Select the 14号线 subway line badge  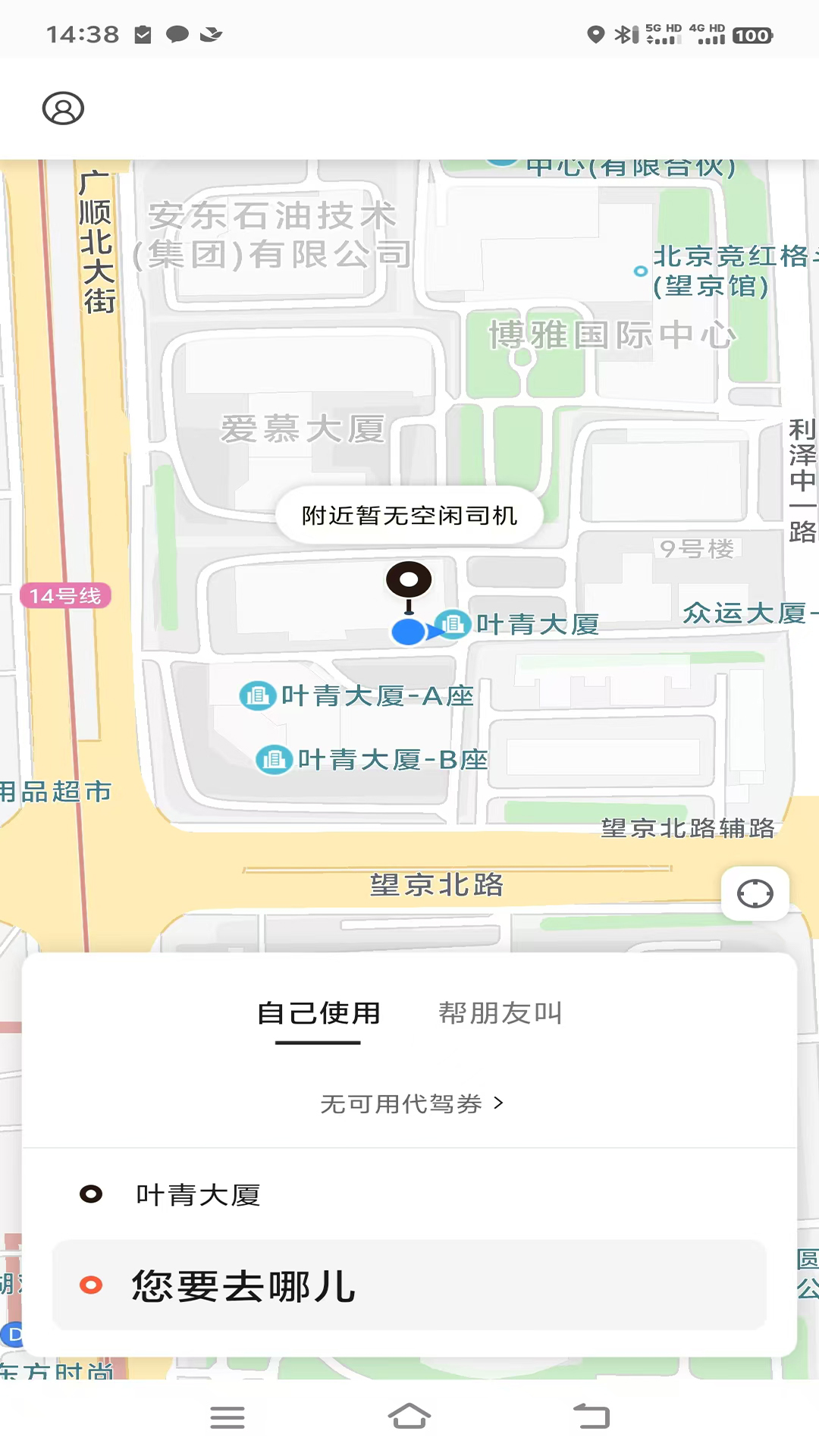coord(65,596)
